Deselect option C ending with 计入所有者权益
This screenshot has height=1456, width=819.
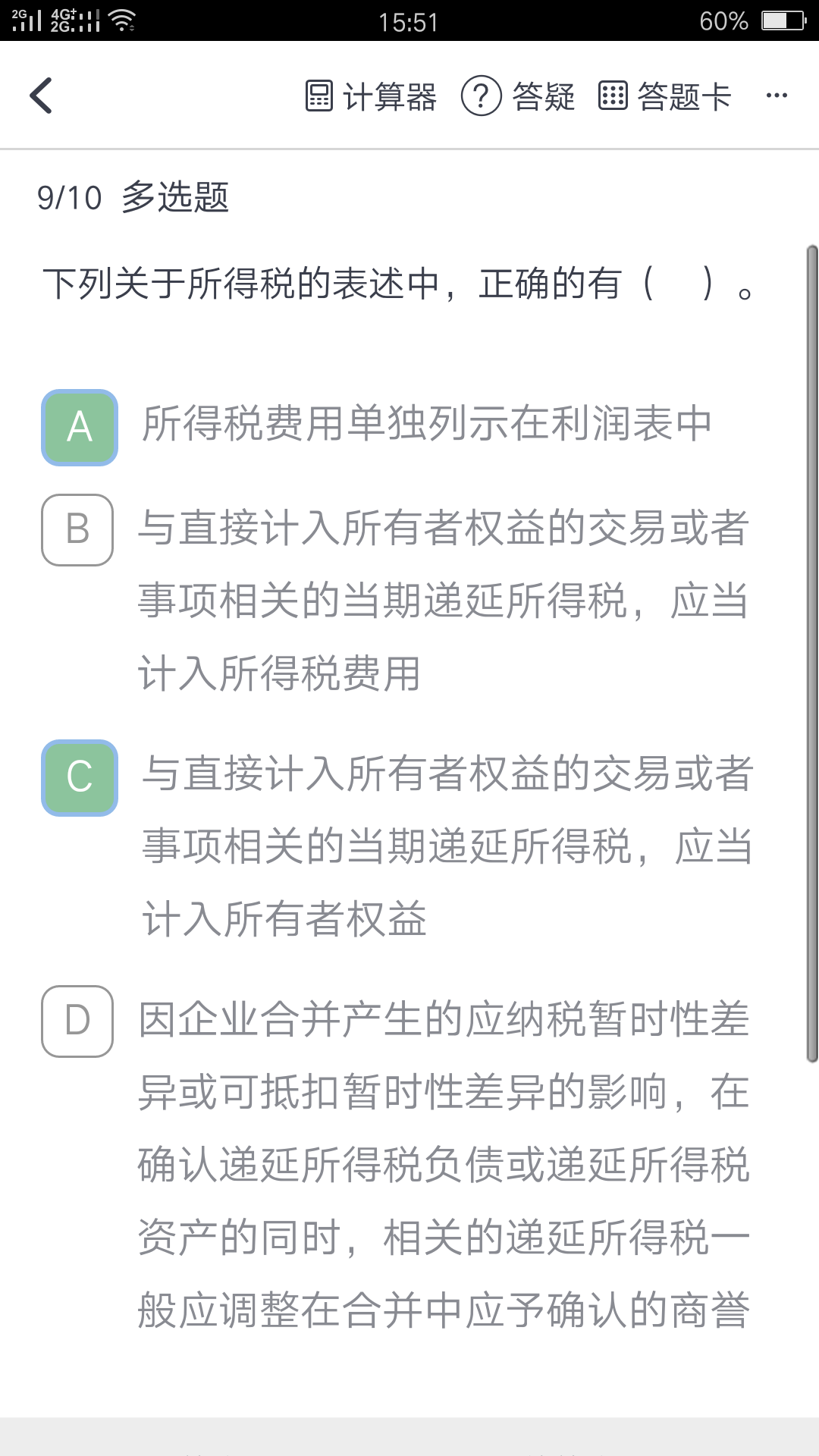(80, 778)
